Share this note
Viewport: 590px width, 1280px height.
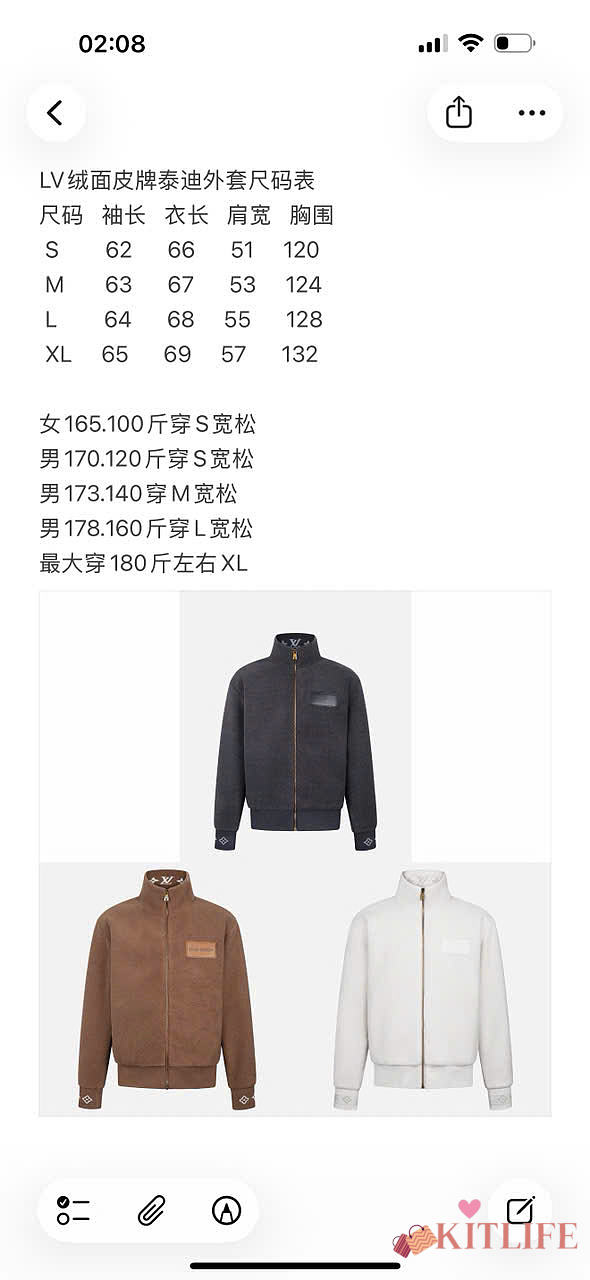(x=459, y=112)
